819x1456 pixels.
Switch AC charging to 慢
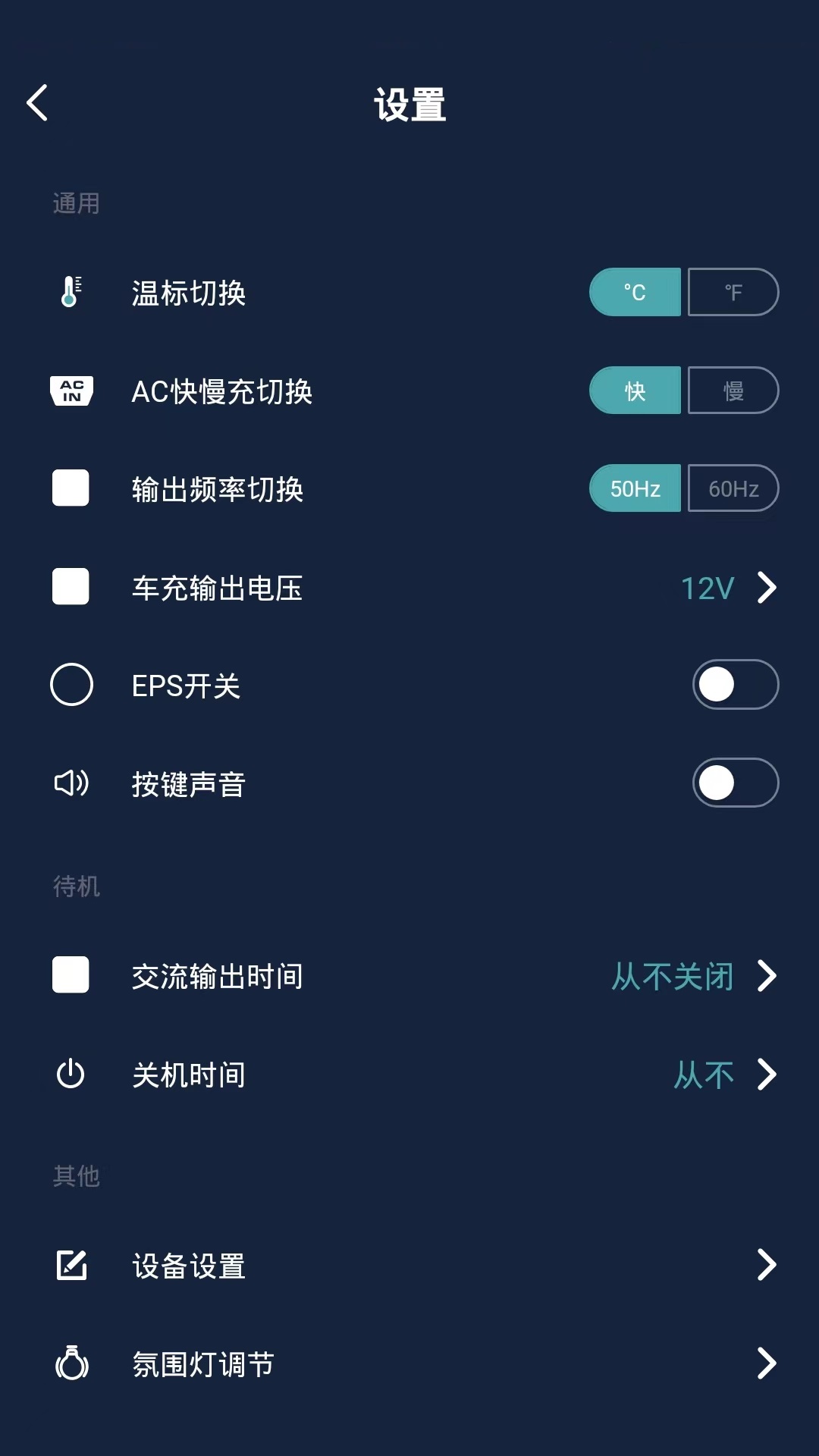pyautogui.click(x=733, y=391)
